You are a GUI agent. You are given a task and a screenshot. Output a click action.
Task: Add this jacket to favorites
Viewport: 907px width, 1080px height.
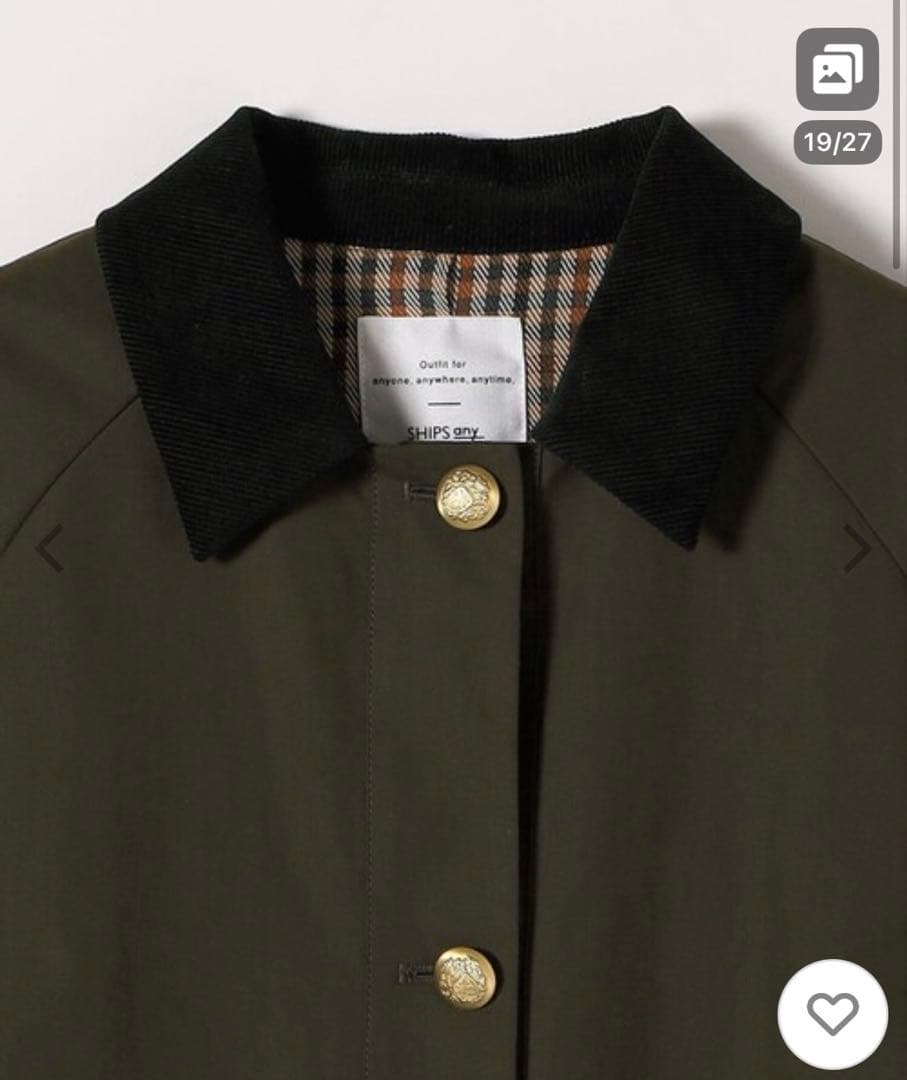pyautogui.click(x=832, y=1014)
